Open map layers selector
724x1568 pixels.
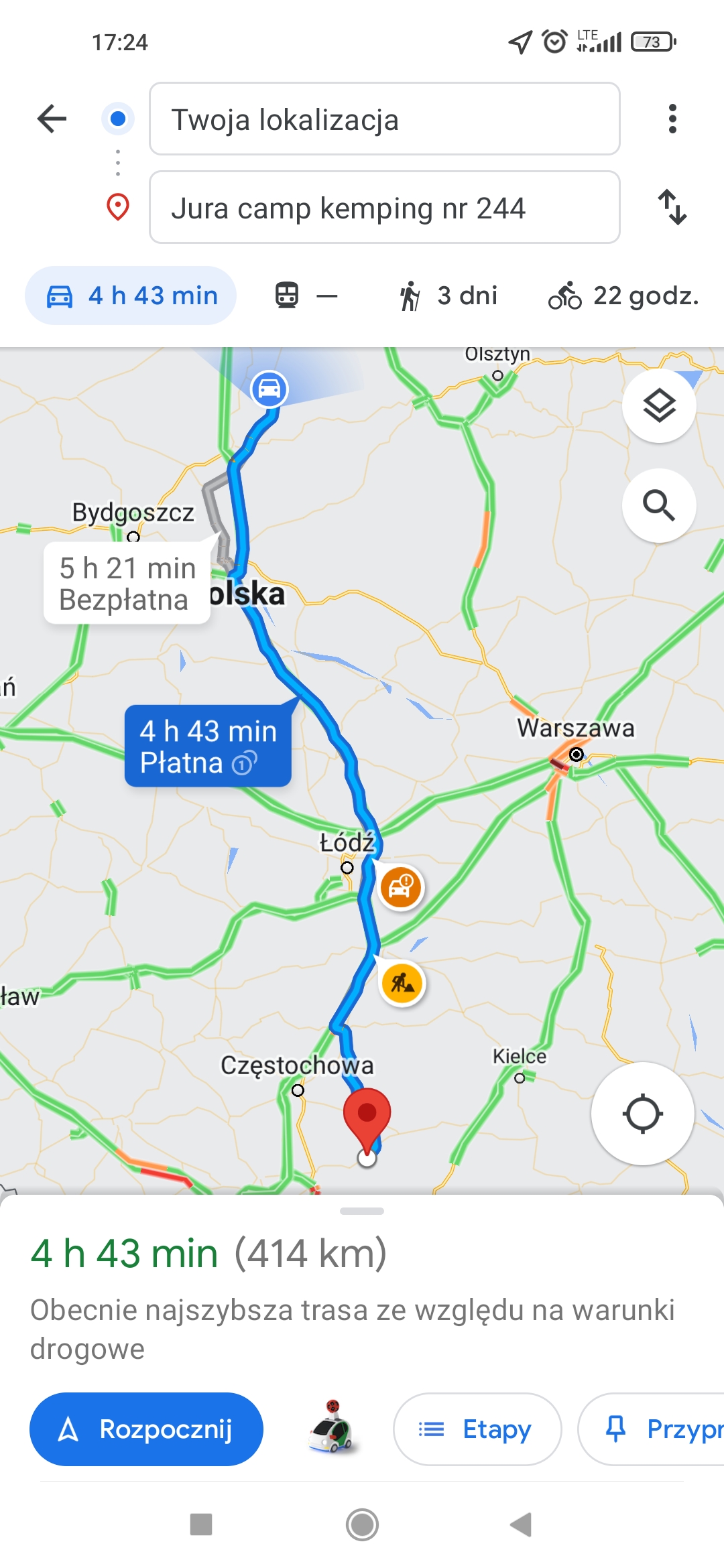tap(659, 405)
